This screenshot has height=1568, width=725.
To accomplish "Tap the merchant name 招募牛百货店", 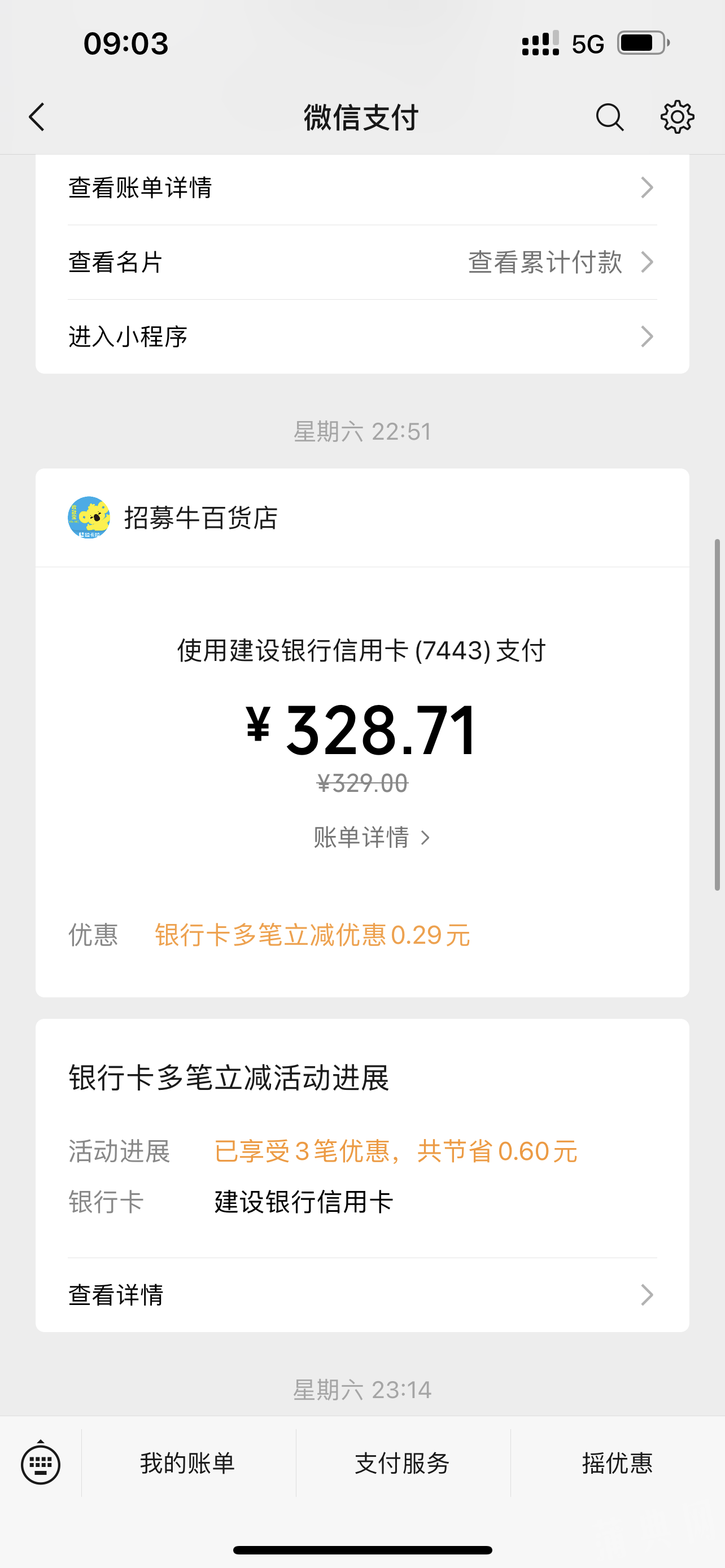I will pos(201,518).
